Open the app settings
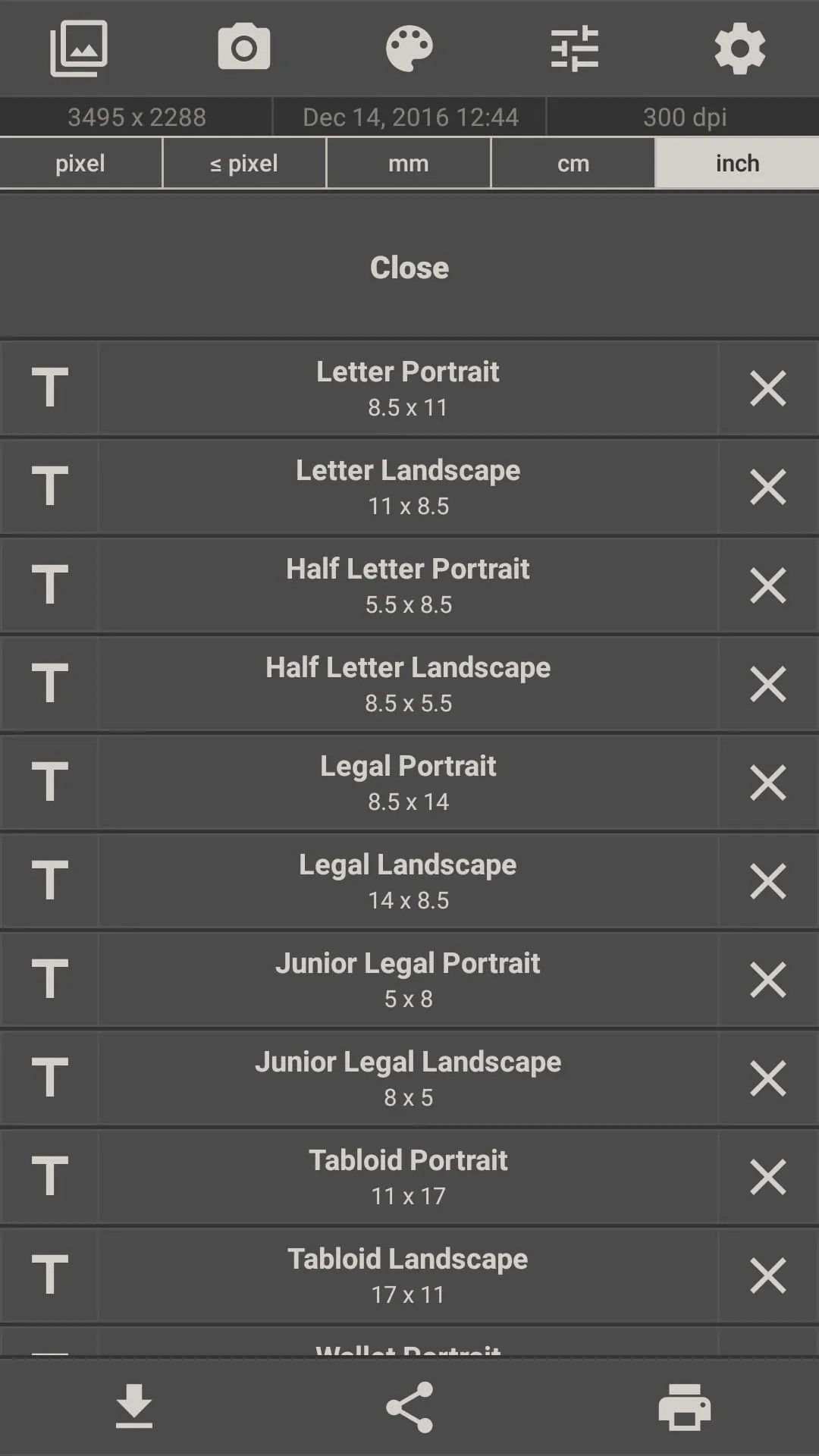 [739, 47]
